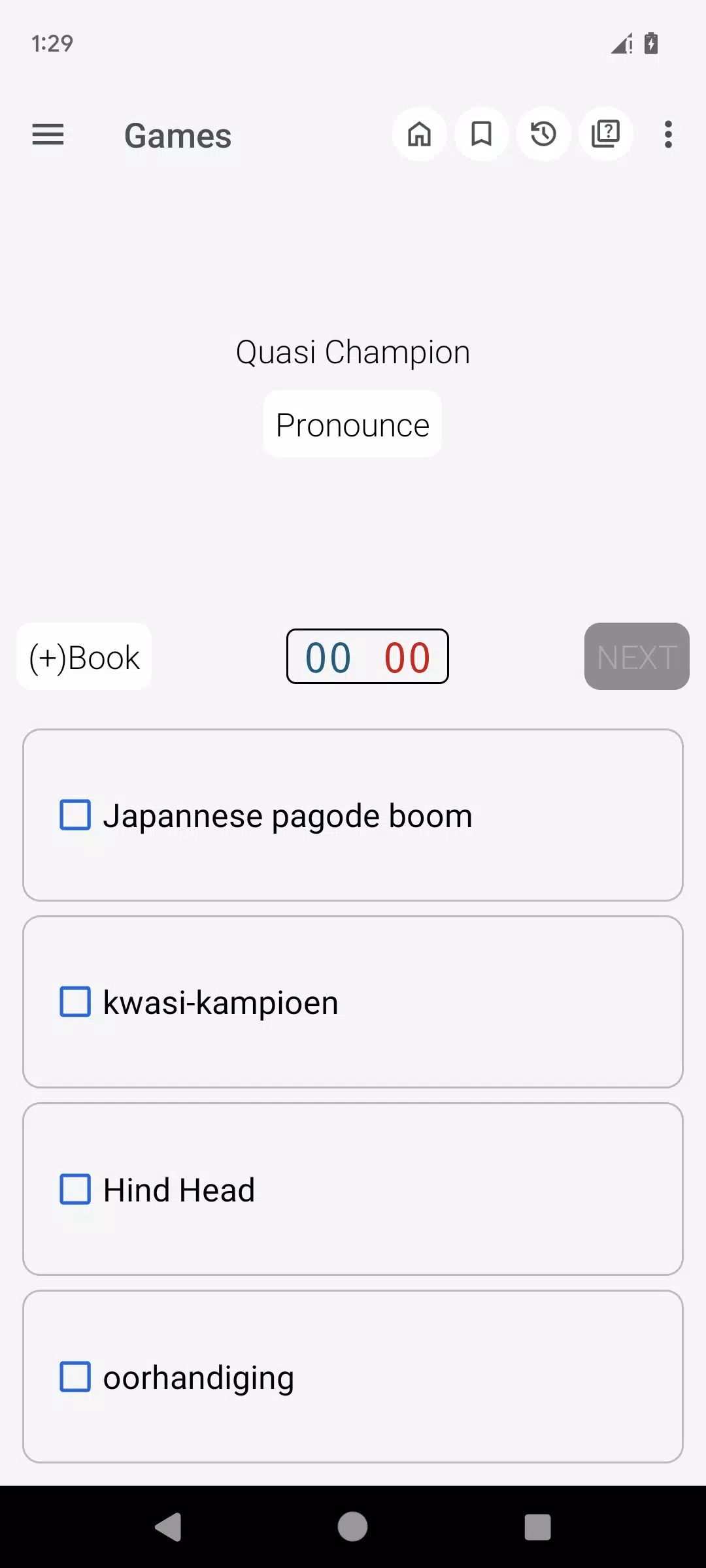
Task: Open the quiz cards icon
Action: pos(605,135)
